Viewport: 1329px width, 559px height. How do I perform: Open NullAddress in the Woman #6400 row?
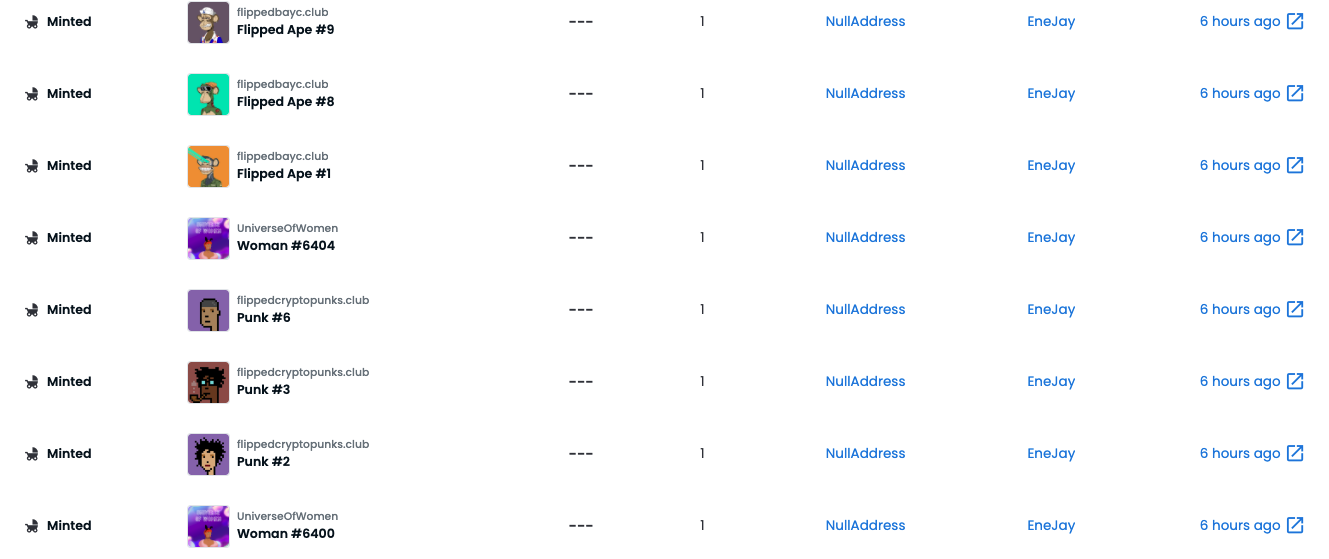tap(865, 525)
